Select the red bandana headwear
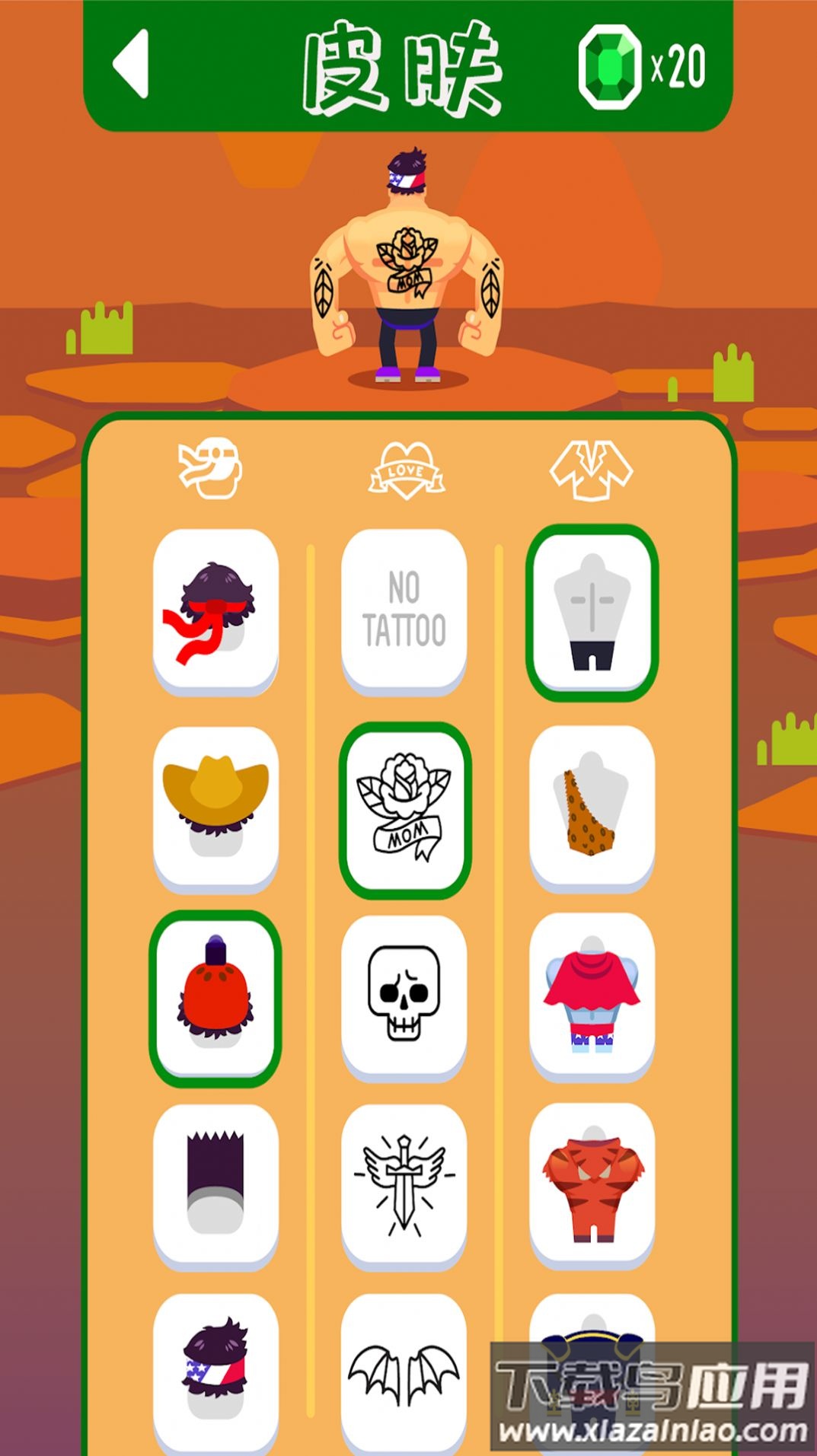 coord(215,611)
